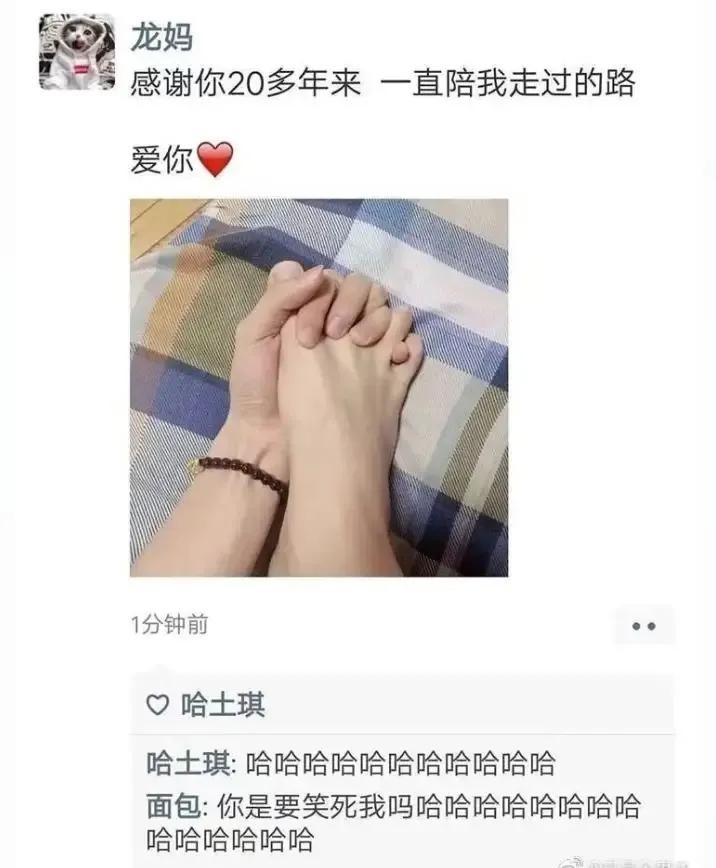Open 龙妈's profile avatar
716x868 pixels.
[77, 52]
